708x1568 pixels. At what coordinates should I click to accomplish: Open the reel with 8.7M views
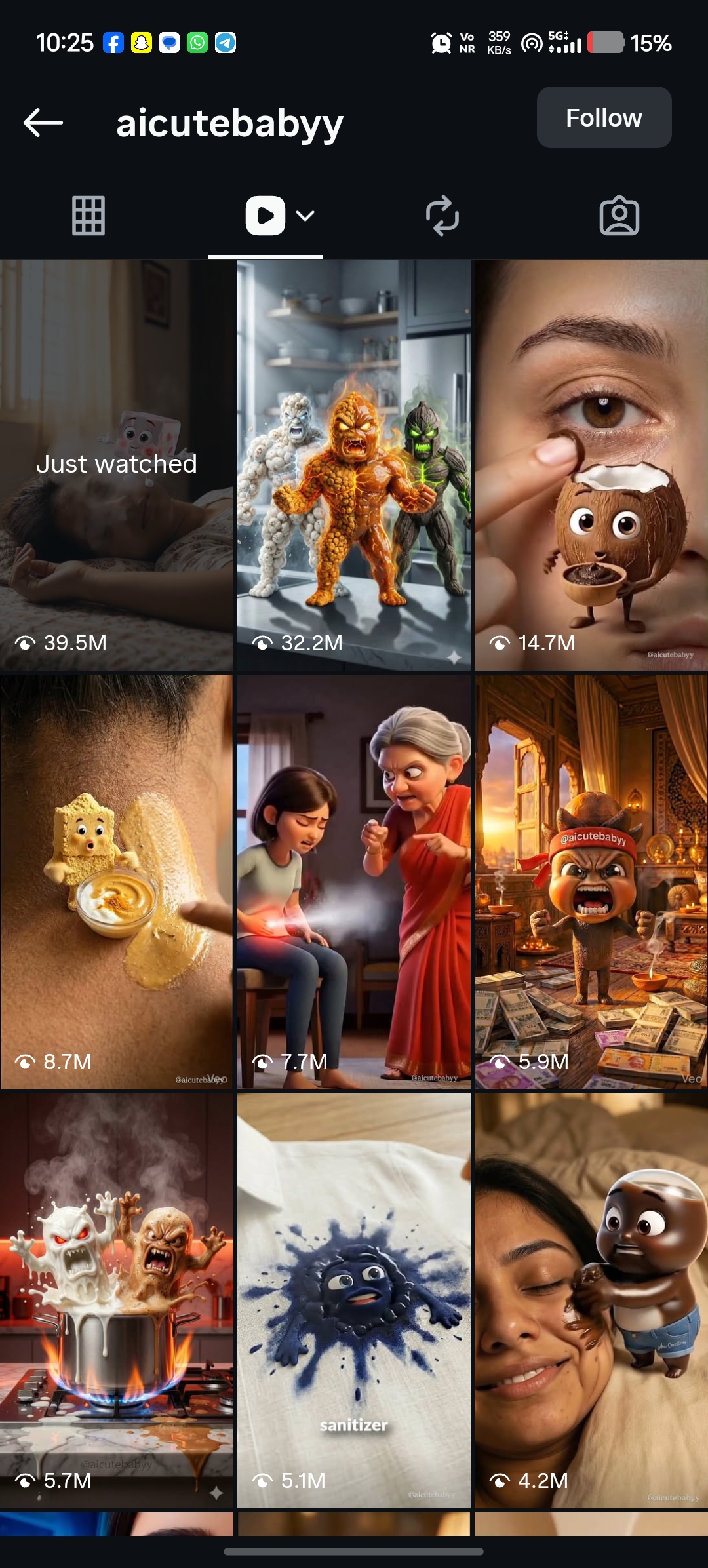[x=117, y=882]
